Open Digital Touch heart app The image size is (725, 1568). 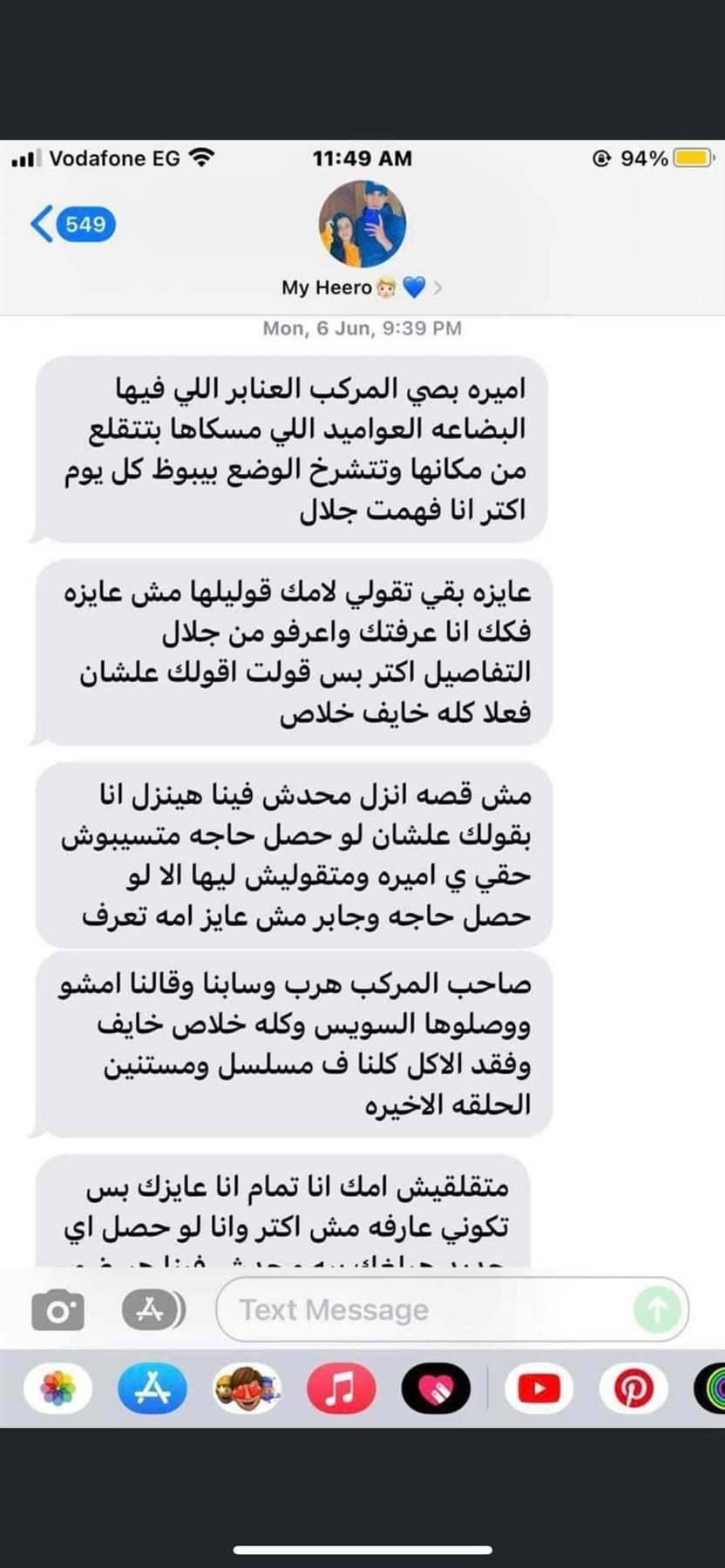pyautogui.click(x=436, y=1388)
